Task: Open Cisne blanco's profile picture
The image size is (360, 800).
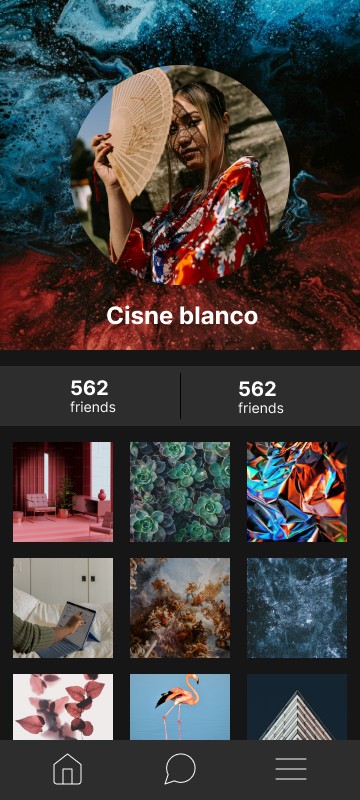Action: tap(180, 174)
